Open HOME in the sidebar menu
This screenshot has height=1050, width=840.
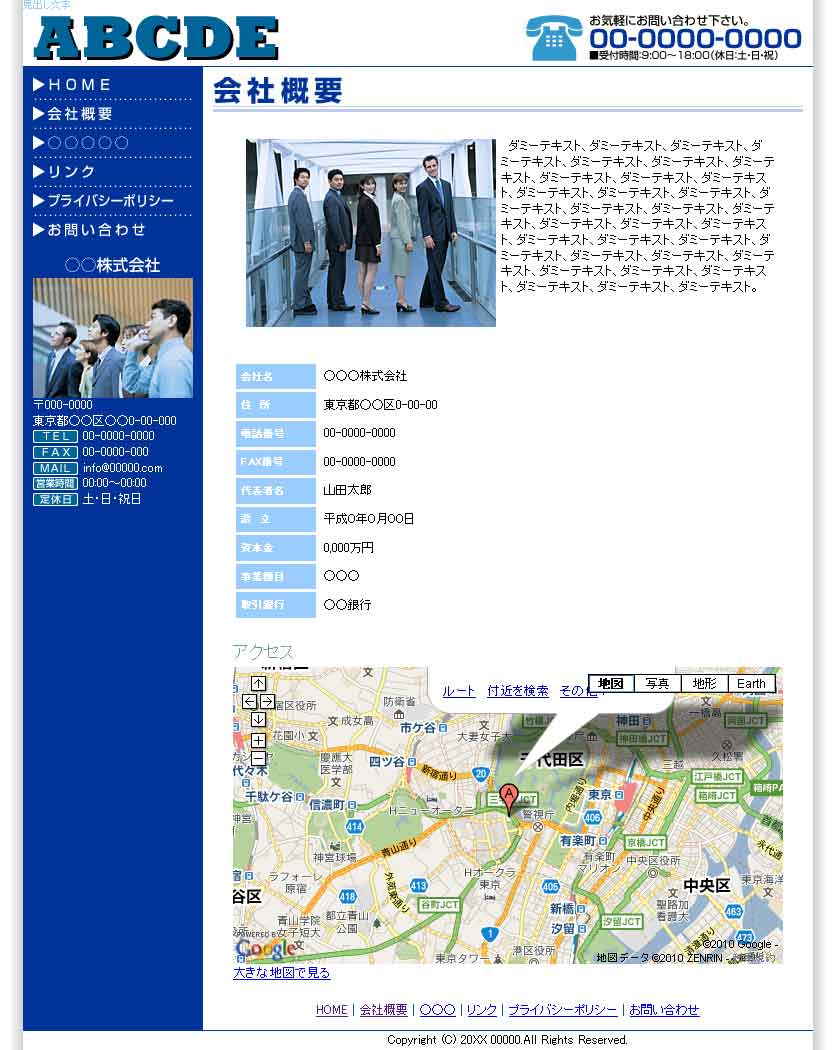tap(80, 85)
